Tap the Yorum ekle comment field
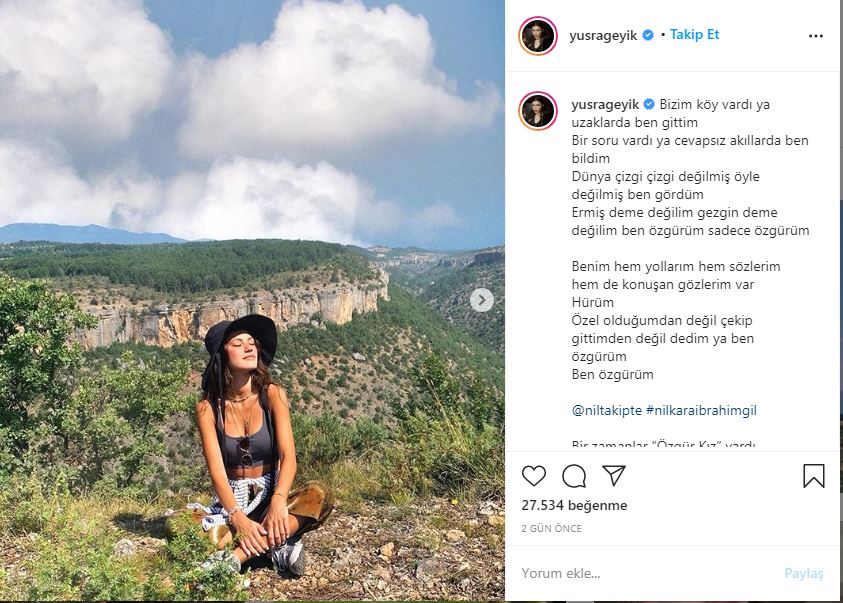843x603 pixels. (640, 574)
